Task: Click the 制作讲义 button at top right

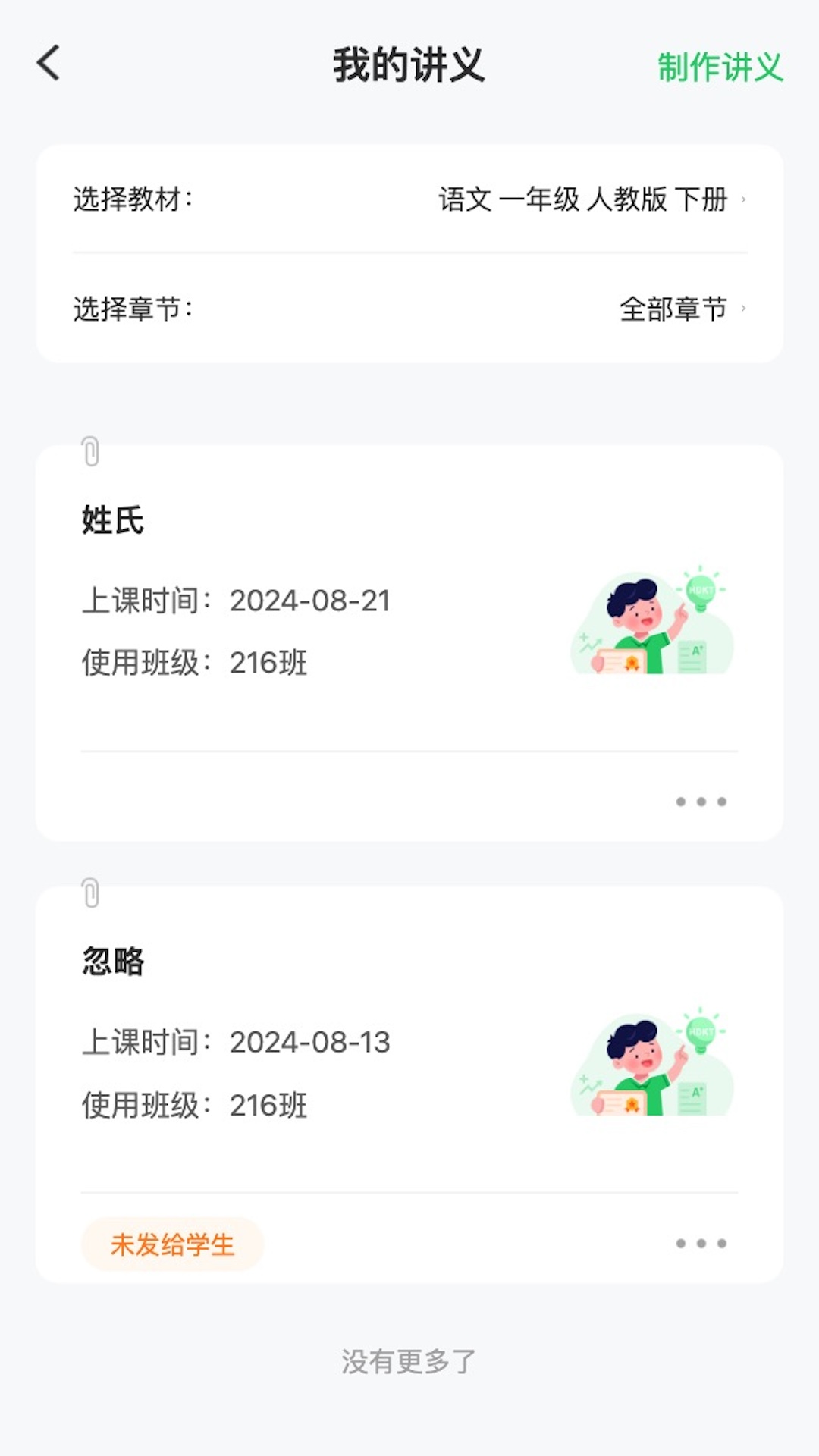Action: coord(722,67)
